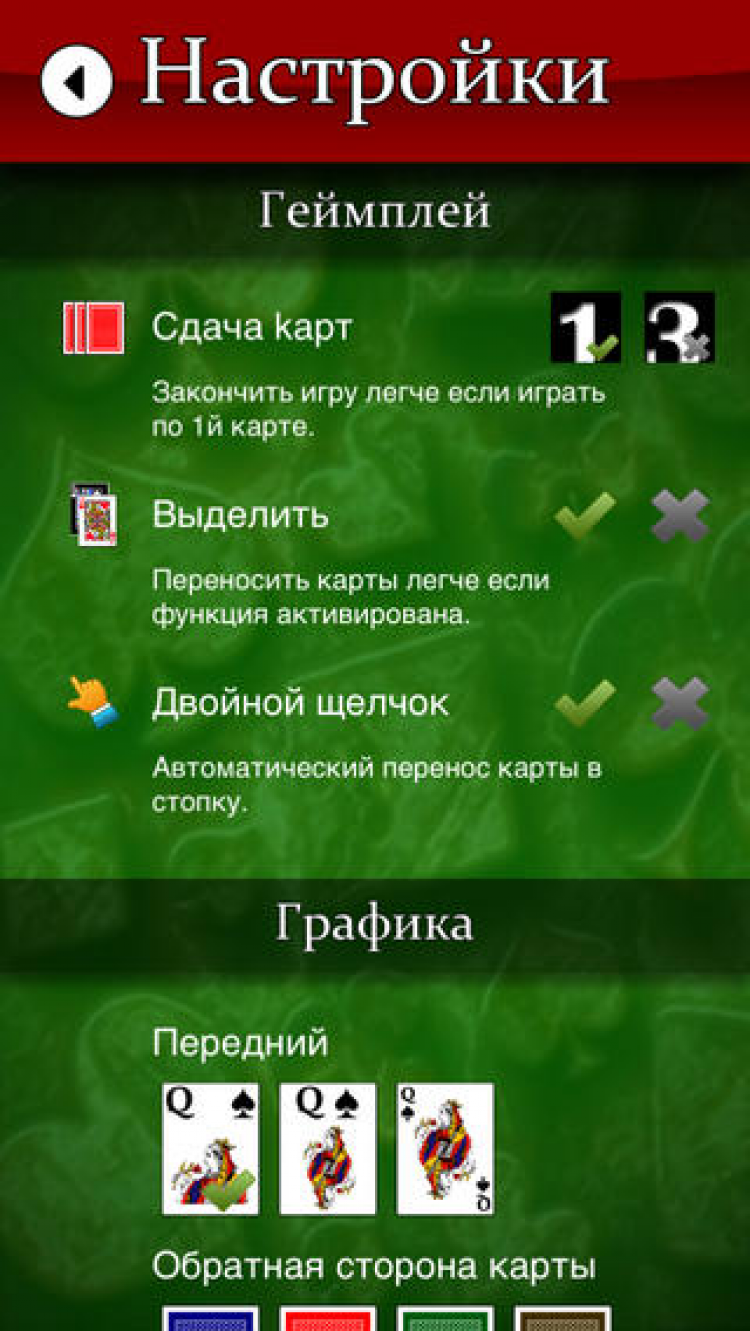The height and width of the screenshot is (1331, 750).
Task: Enable Выделить with the green checkmark
Action: pos(585,516)
